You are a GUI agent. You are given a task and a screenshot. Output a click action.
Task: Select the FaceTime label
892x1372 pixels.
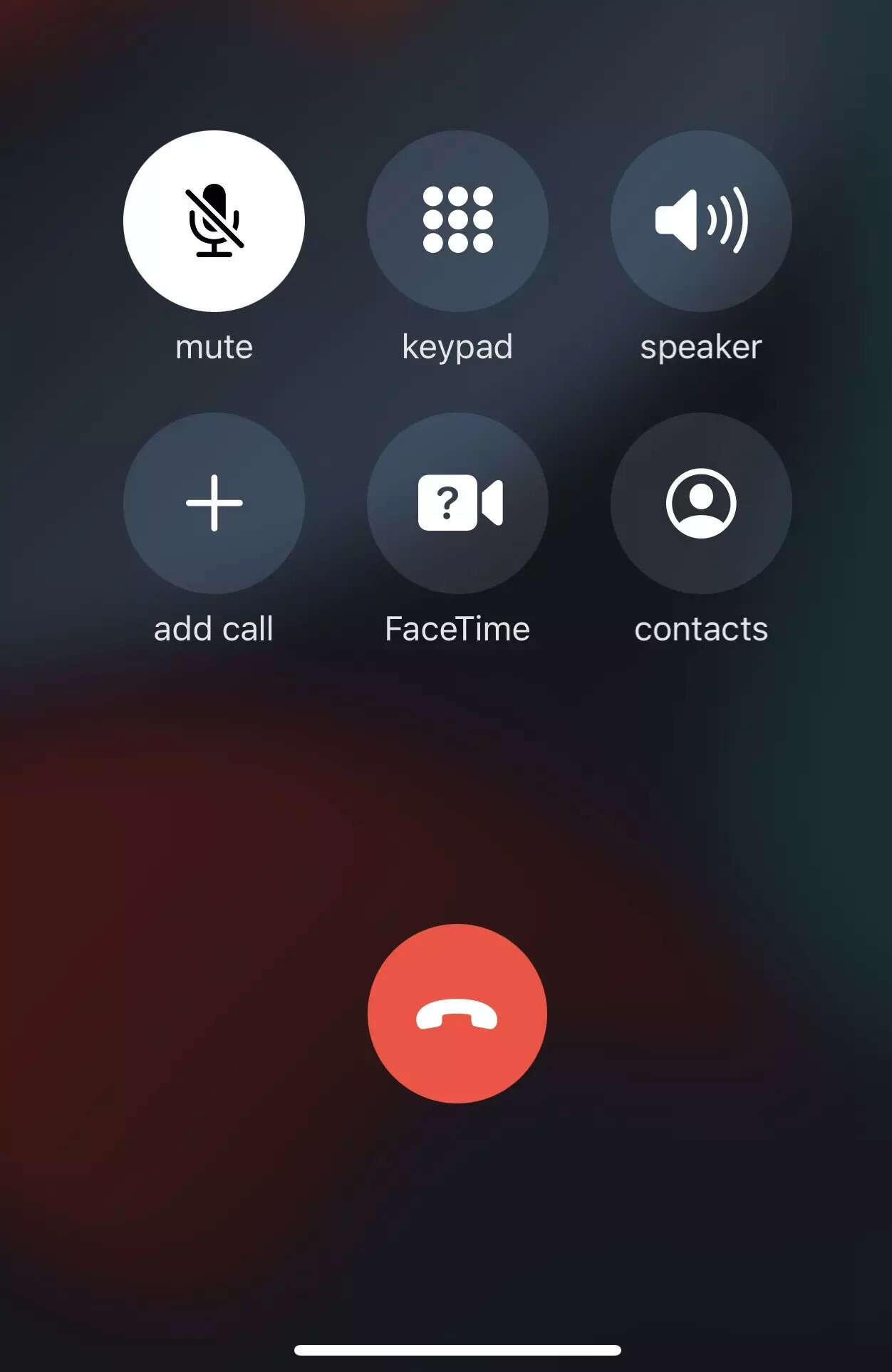[x=457, y=629]
